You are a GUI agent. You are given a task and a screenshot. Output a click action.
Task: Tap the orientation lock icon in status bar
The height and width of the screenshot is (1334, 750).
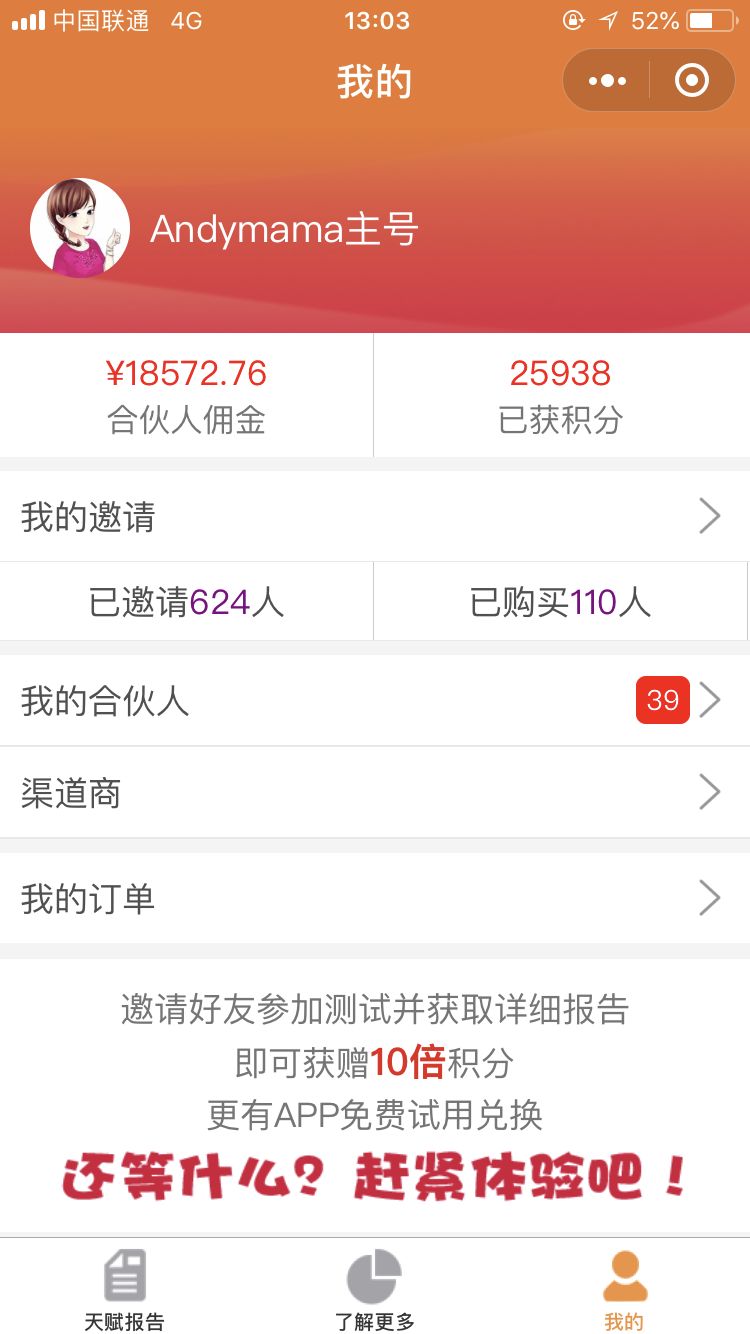click(573, 20)
